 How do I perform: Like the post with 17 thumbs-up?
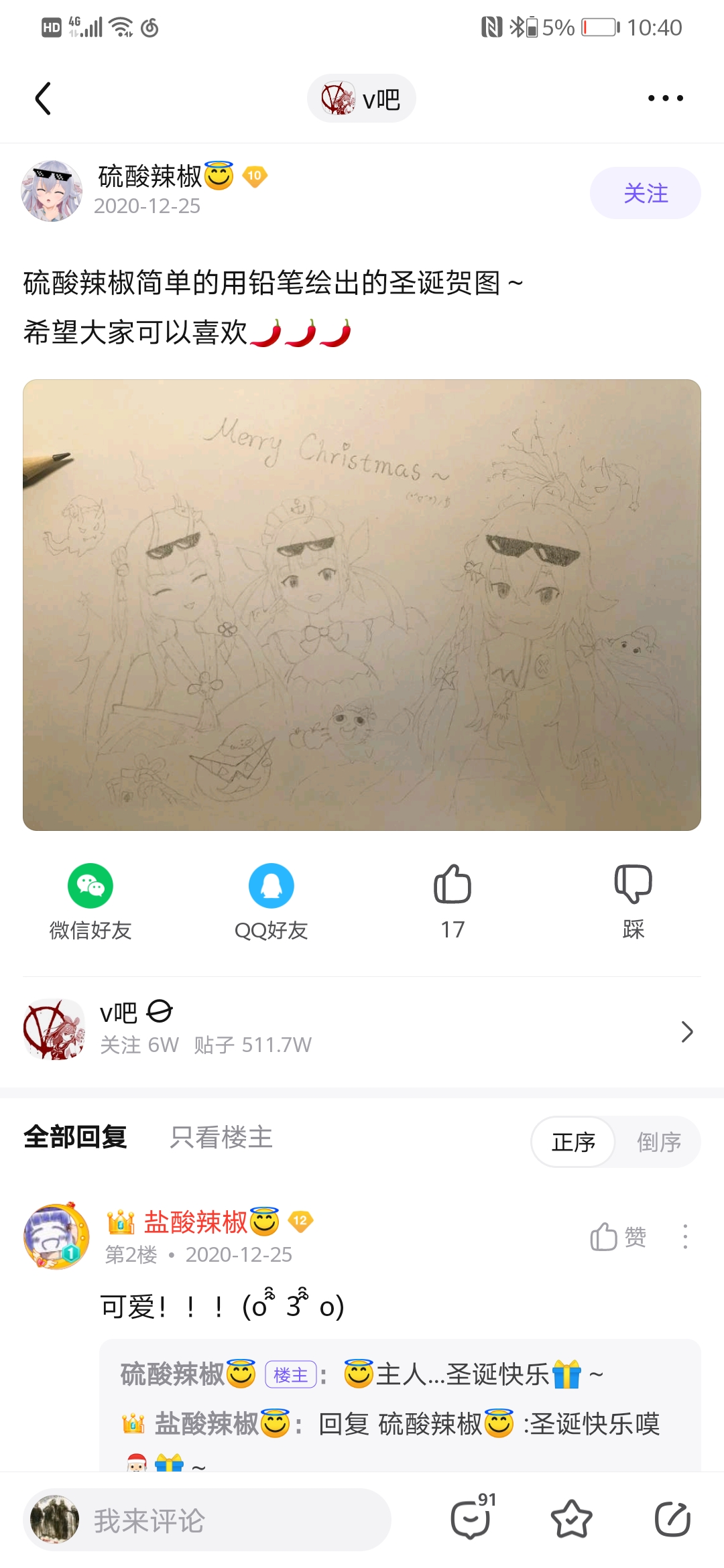(x=452, y=901)
